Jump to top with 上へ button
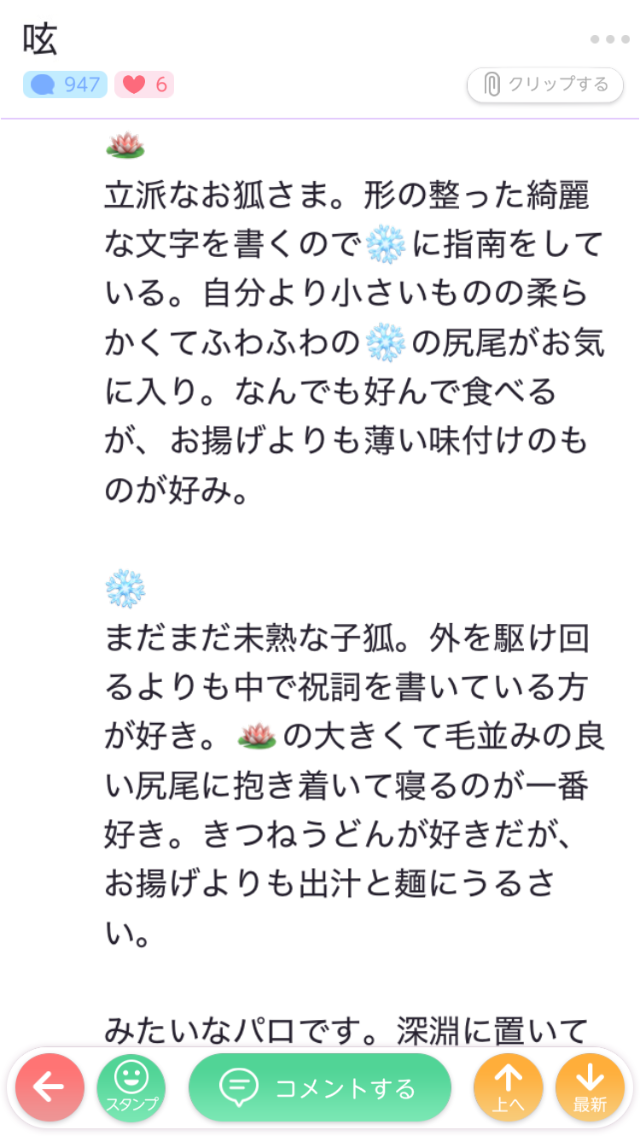 point(508,1087)
